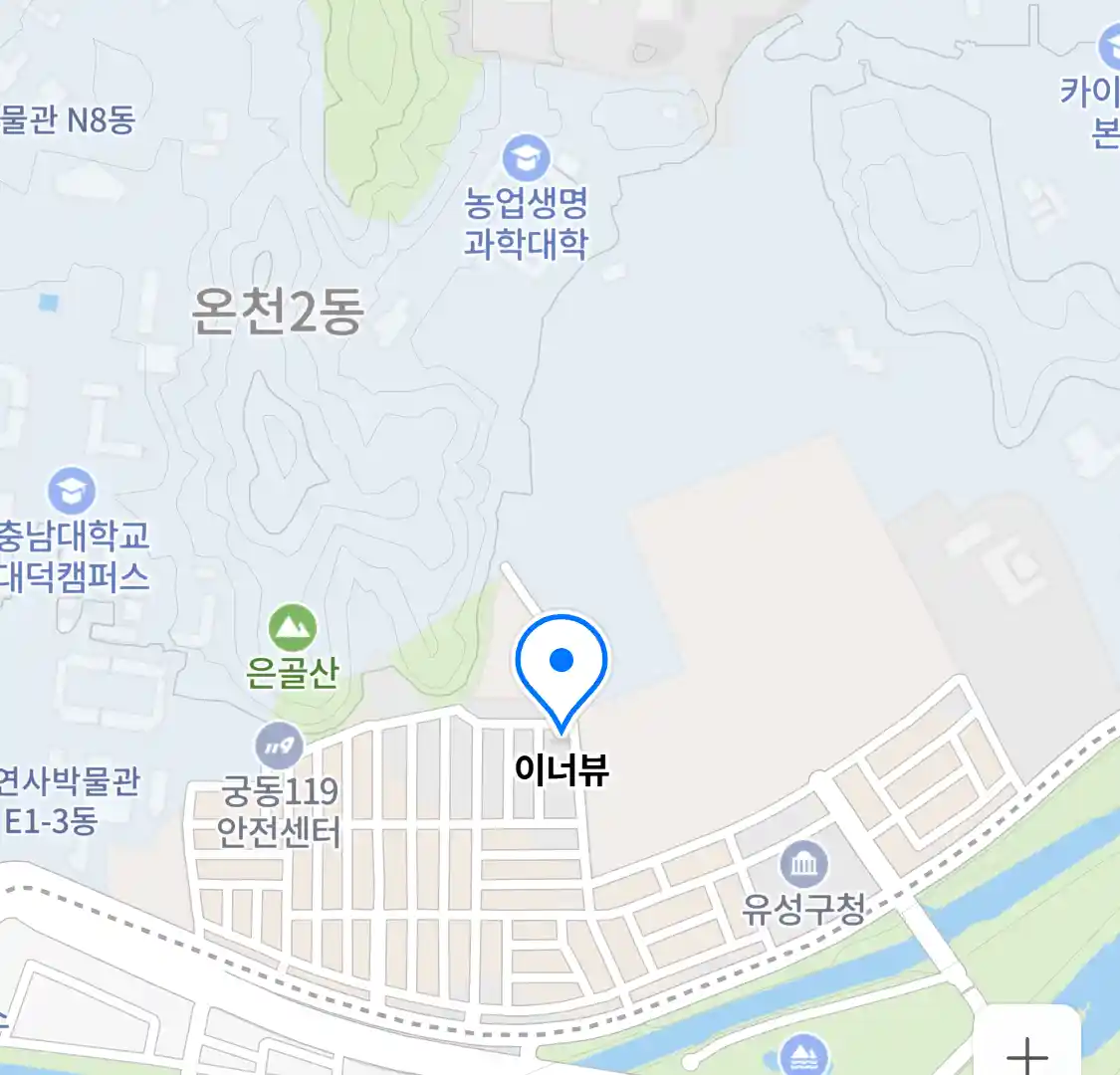The height and width of the screenshot is (1075, 1120).
Task: Select the 은골산 mountain marker
Action: (292, 628)
